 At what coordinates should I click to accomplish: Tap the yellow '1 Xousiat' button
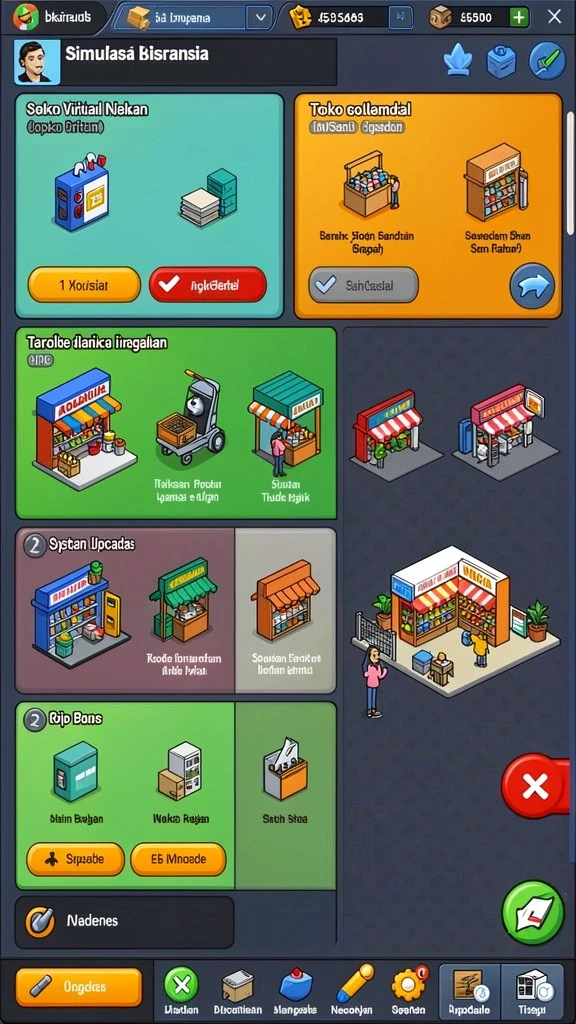pyautogui.click(x=84, y=285)
